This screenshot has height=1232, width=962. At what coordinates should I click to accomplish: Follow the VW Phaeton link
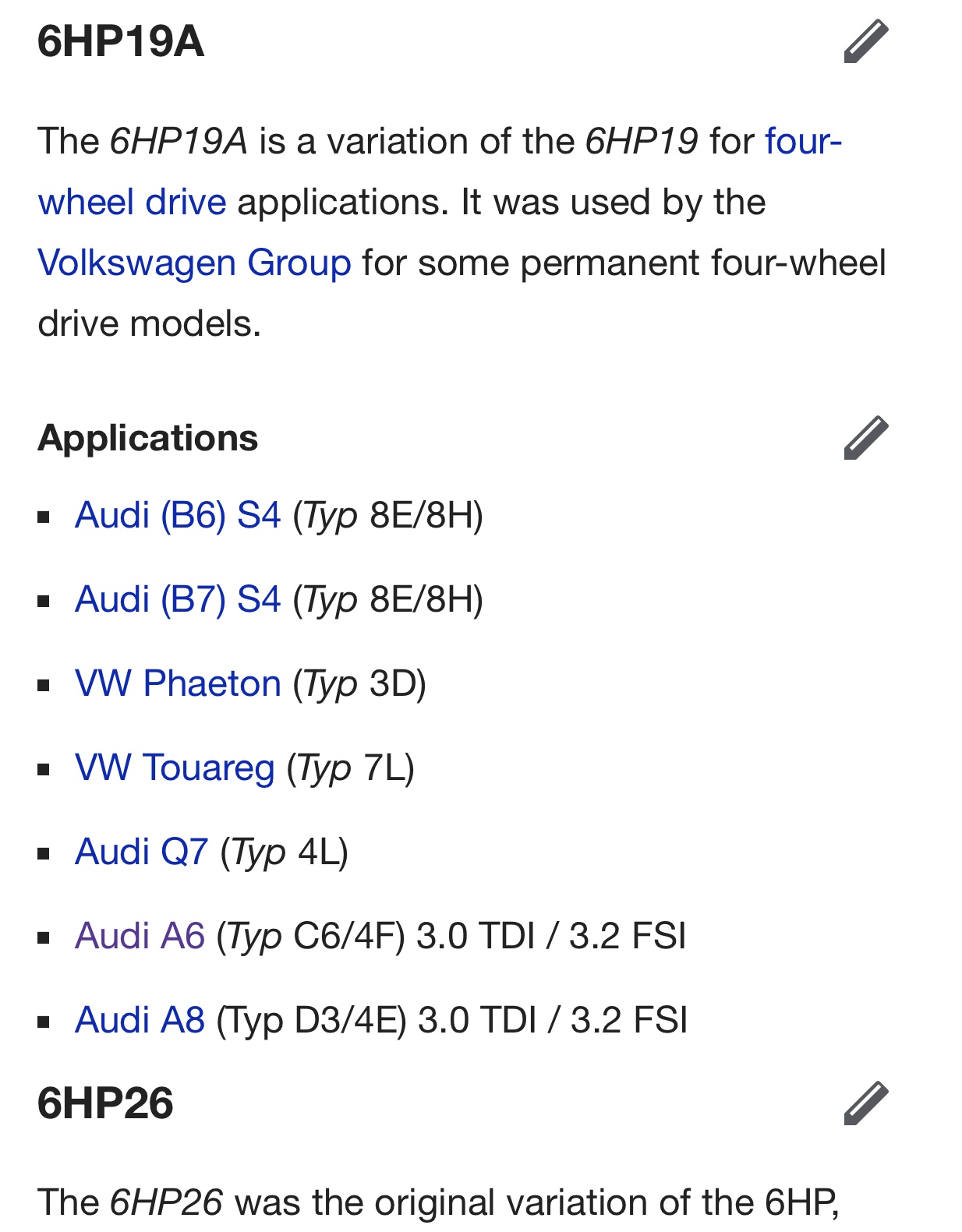click(178, 683)
